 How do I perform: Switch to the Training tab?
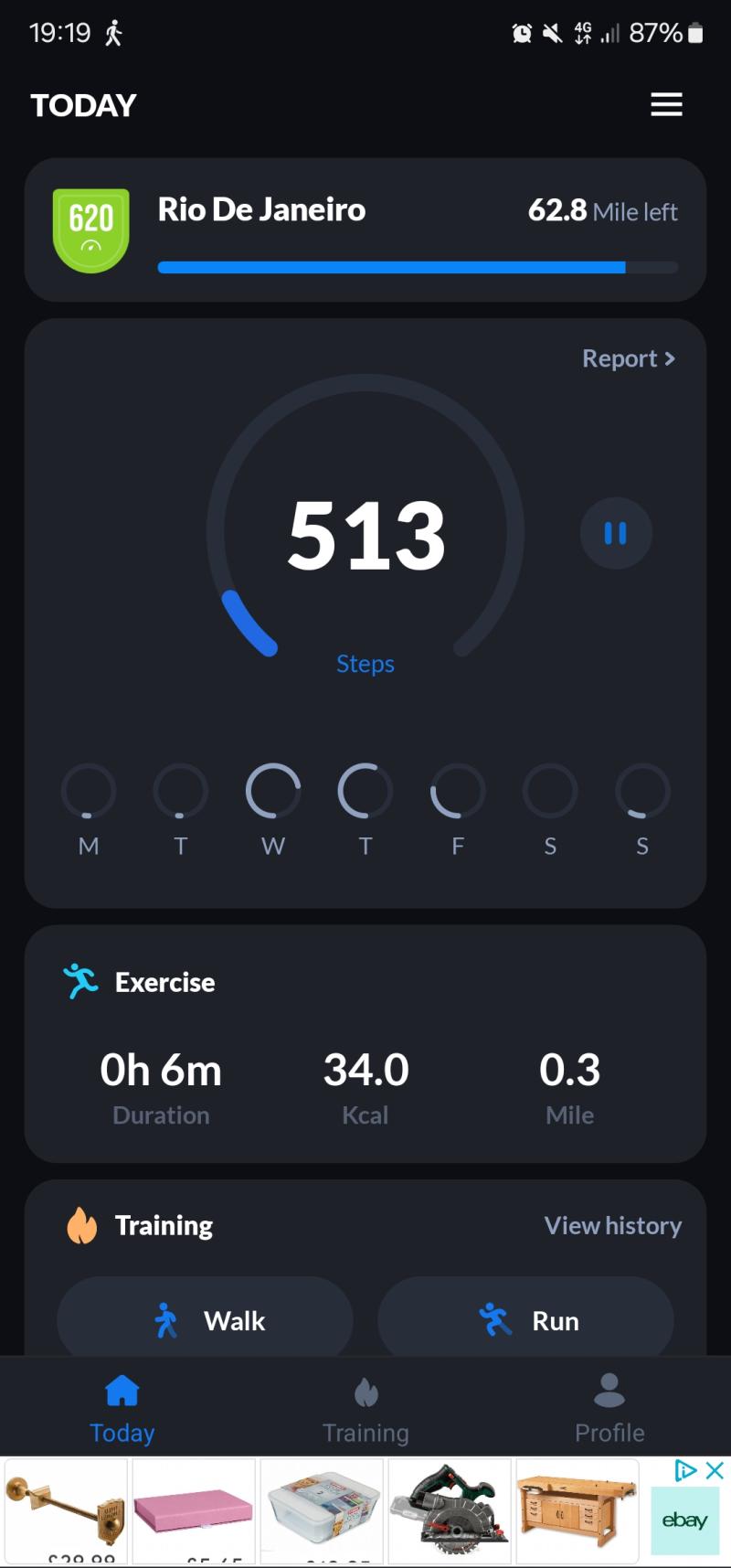[365, 1410]
